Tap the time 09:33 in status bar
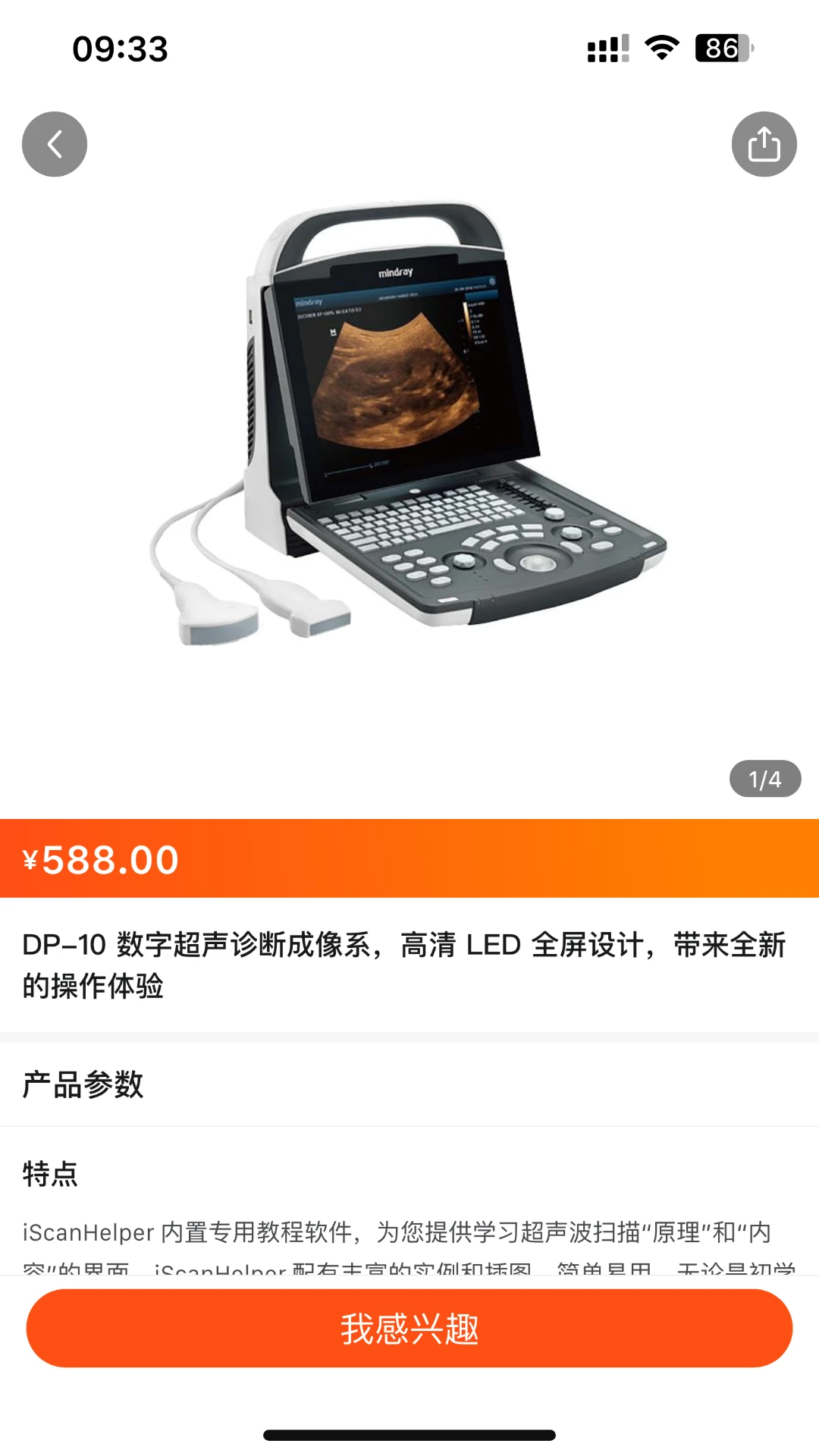 (119, 48)
